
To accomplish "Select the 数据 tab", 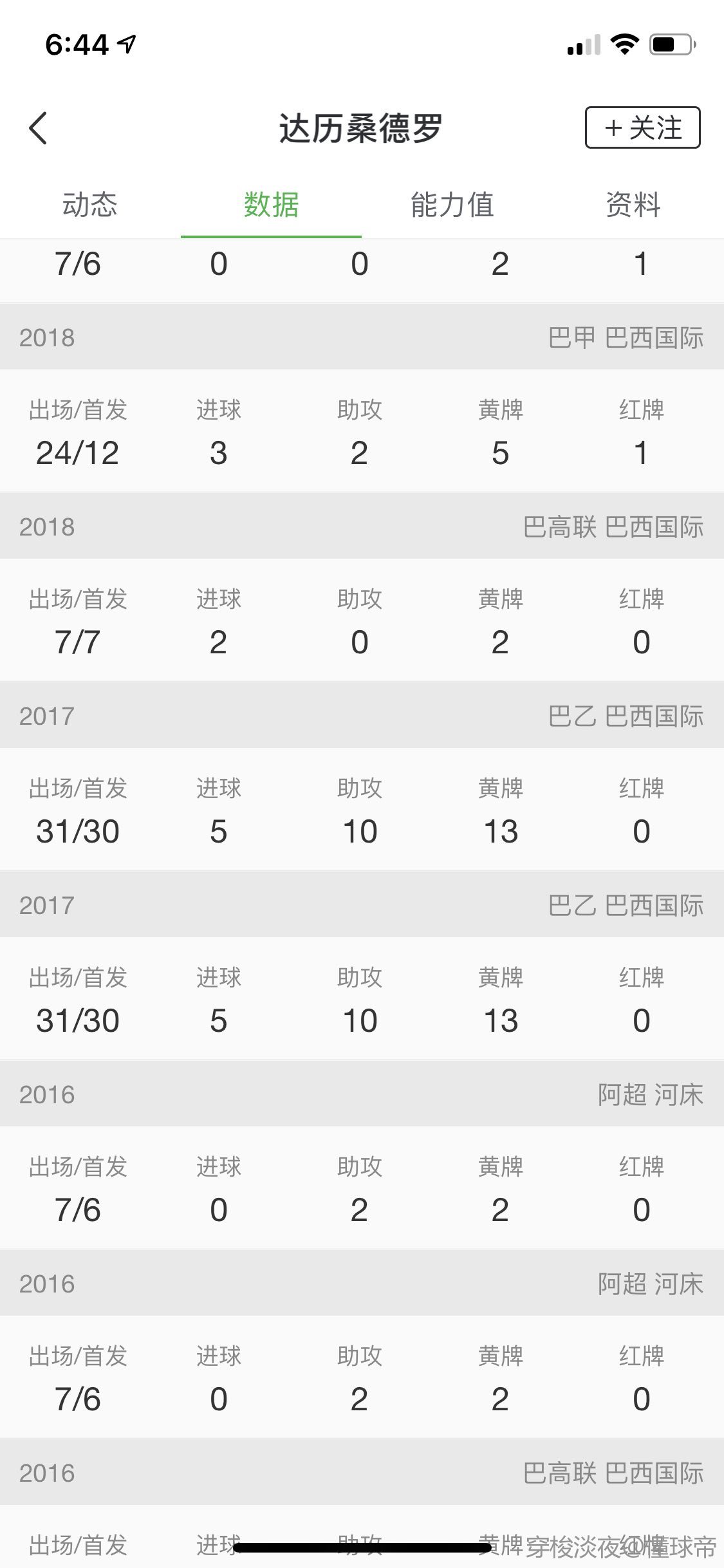I will point(271,205).
